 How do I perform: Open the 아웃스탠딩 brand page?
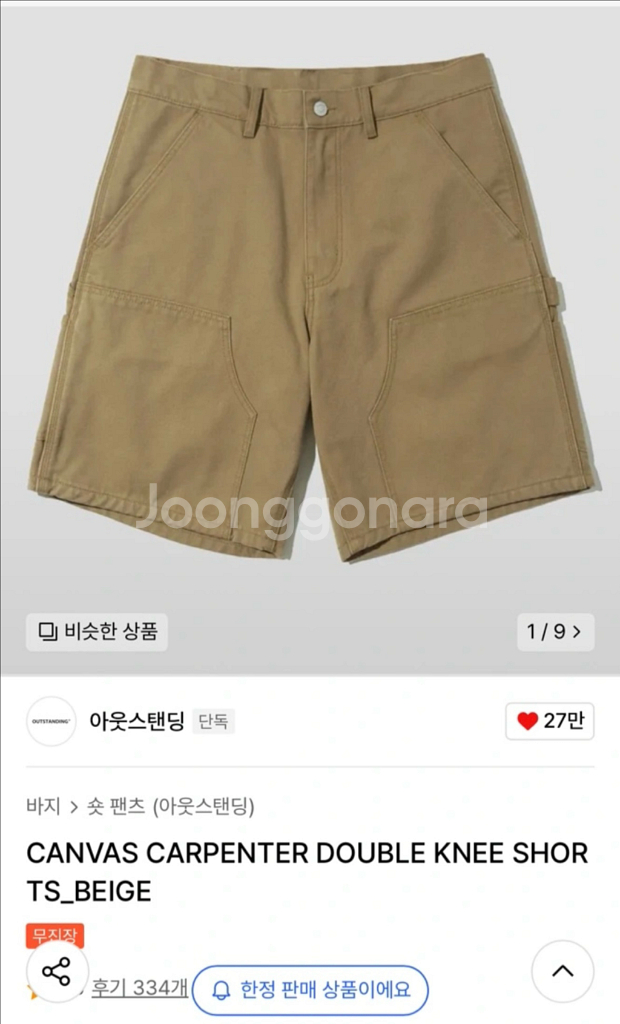pyautogui.click(x=137, y=721)
